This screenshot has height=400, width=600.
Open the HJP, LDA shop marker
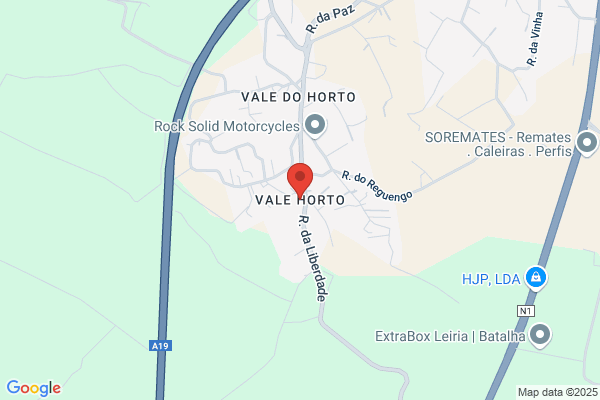(x=536, y=278)
